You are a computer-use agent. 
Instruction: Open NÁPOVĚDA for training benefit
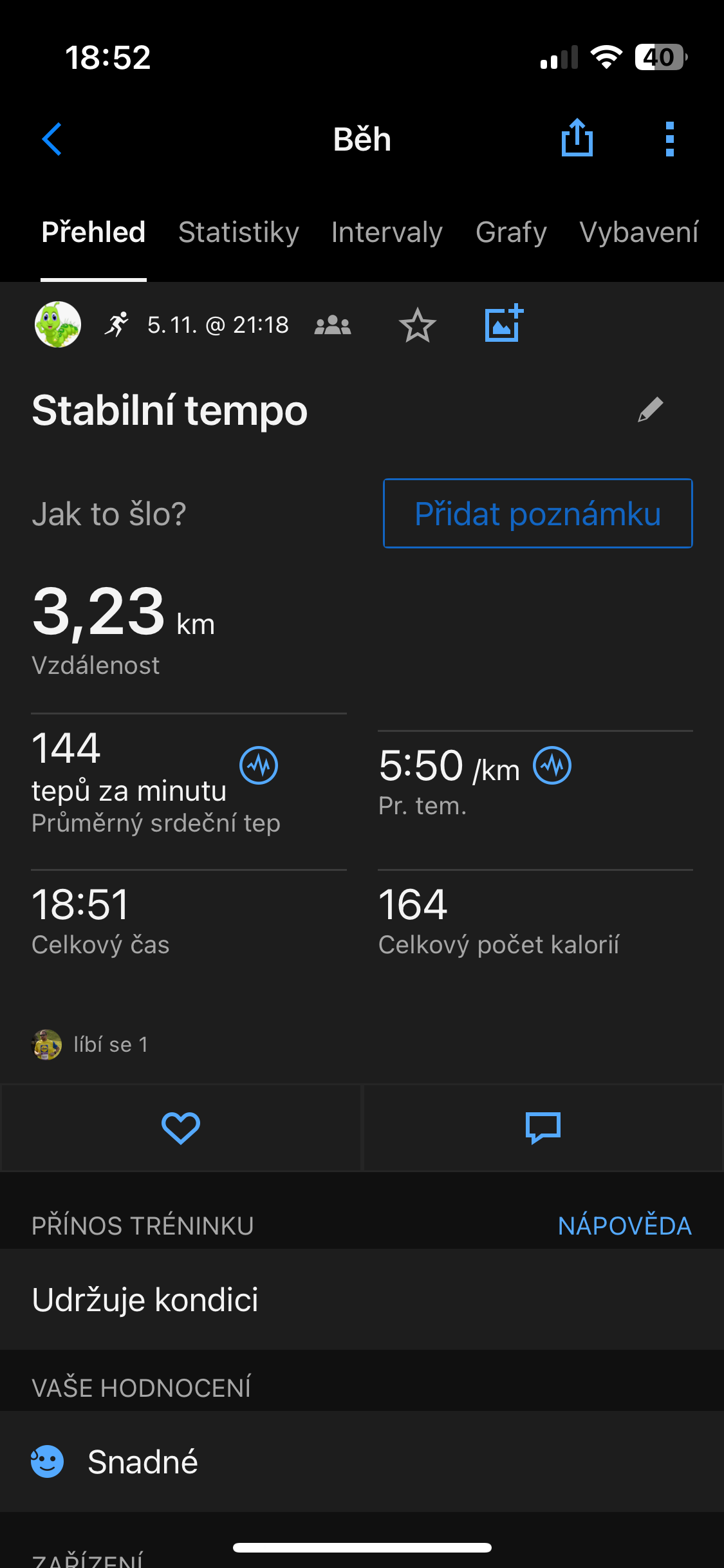click(x=624, y=1226)
